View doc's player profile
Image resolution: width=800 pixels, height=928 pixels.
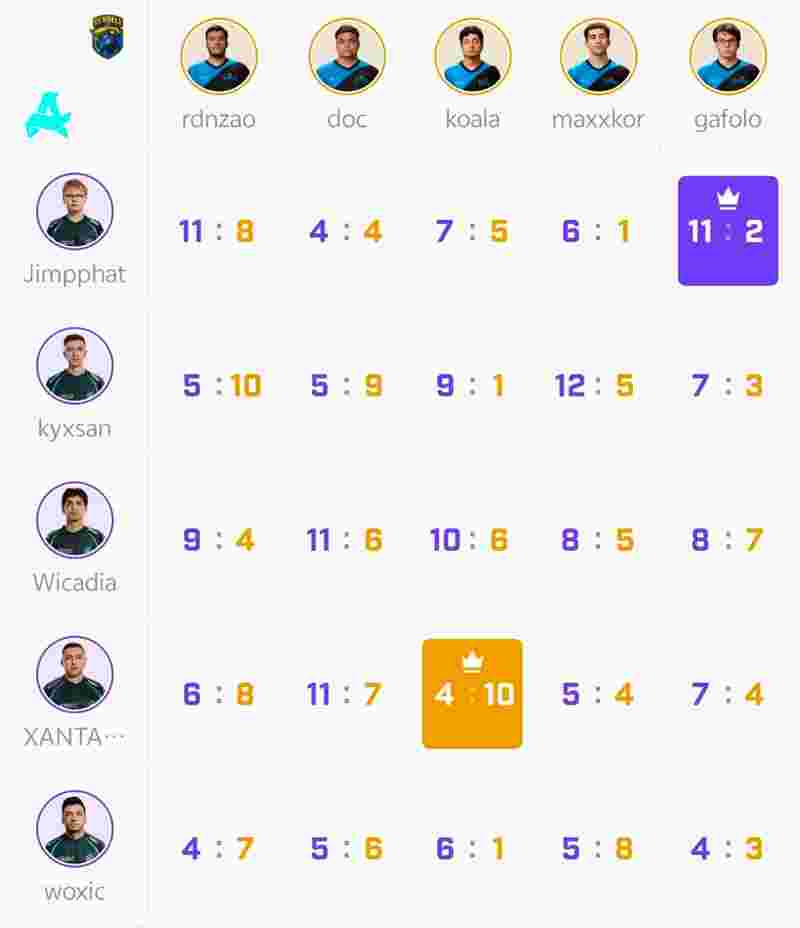pos(347,56)
